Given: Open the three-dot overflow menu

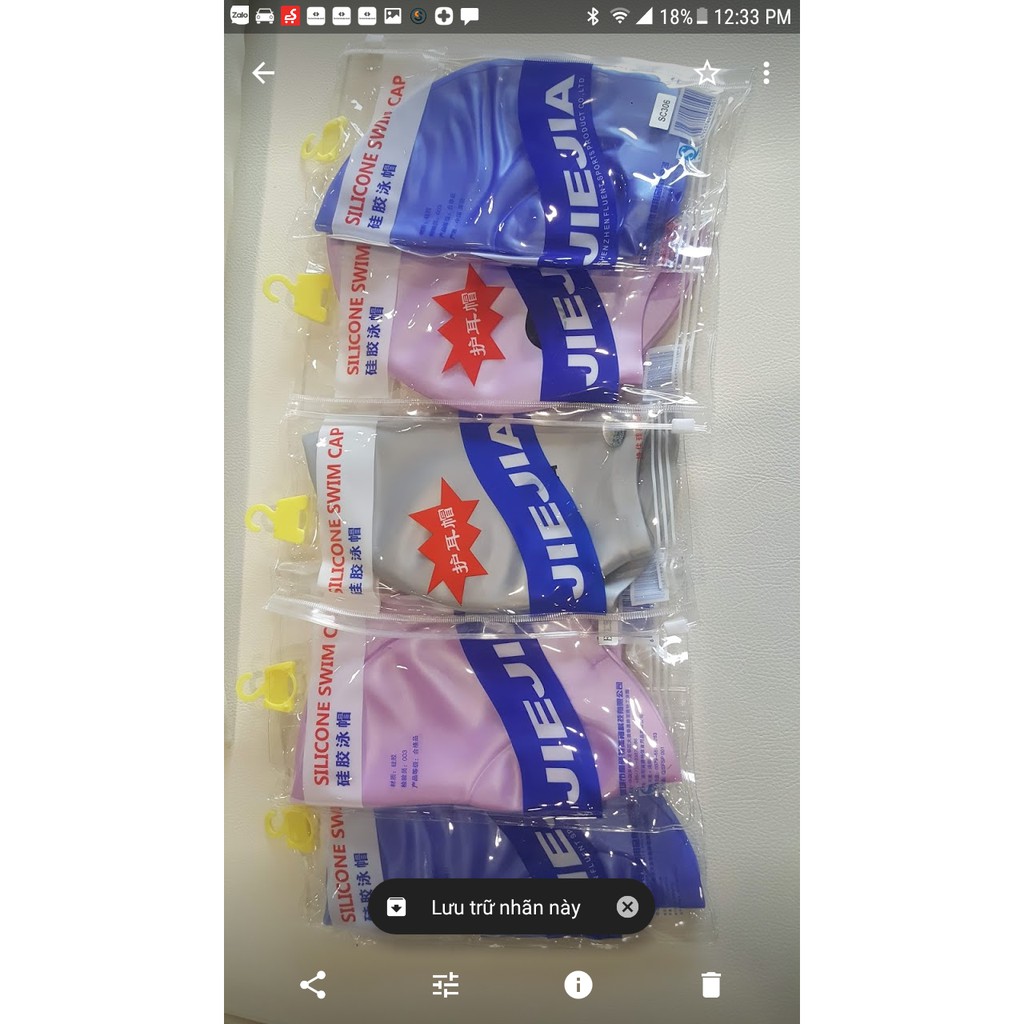Looking at the screenshot, I should [x=766, y=73].
